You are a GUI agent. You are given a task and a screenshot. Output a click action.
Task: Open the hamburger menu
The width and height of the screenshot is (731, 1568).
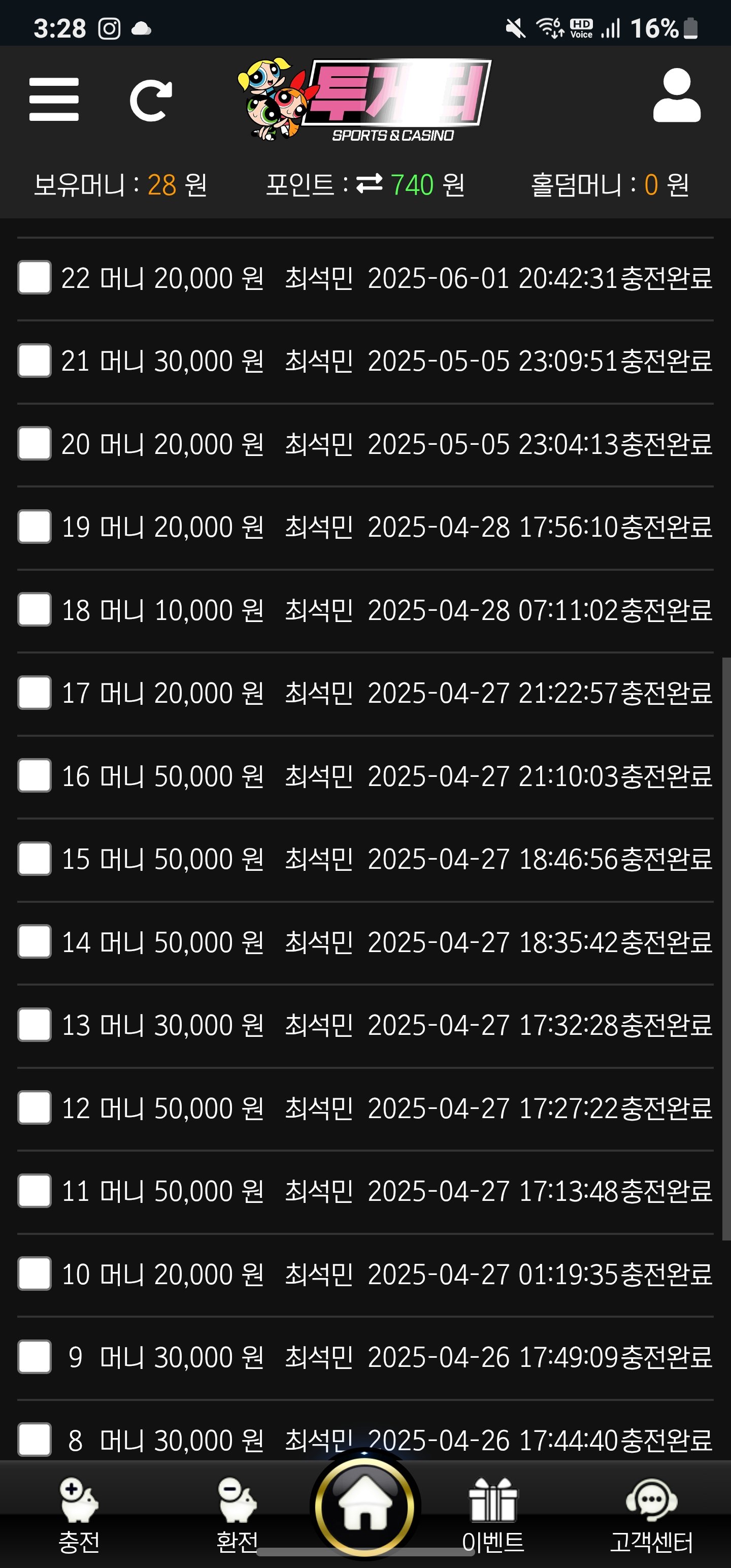[x=54, y=99]
